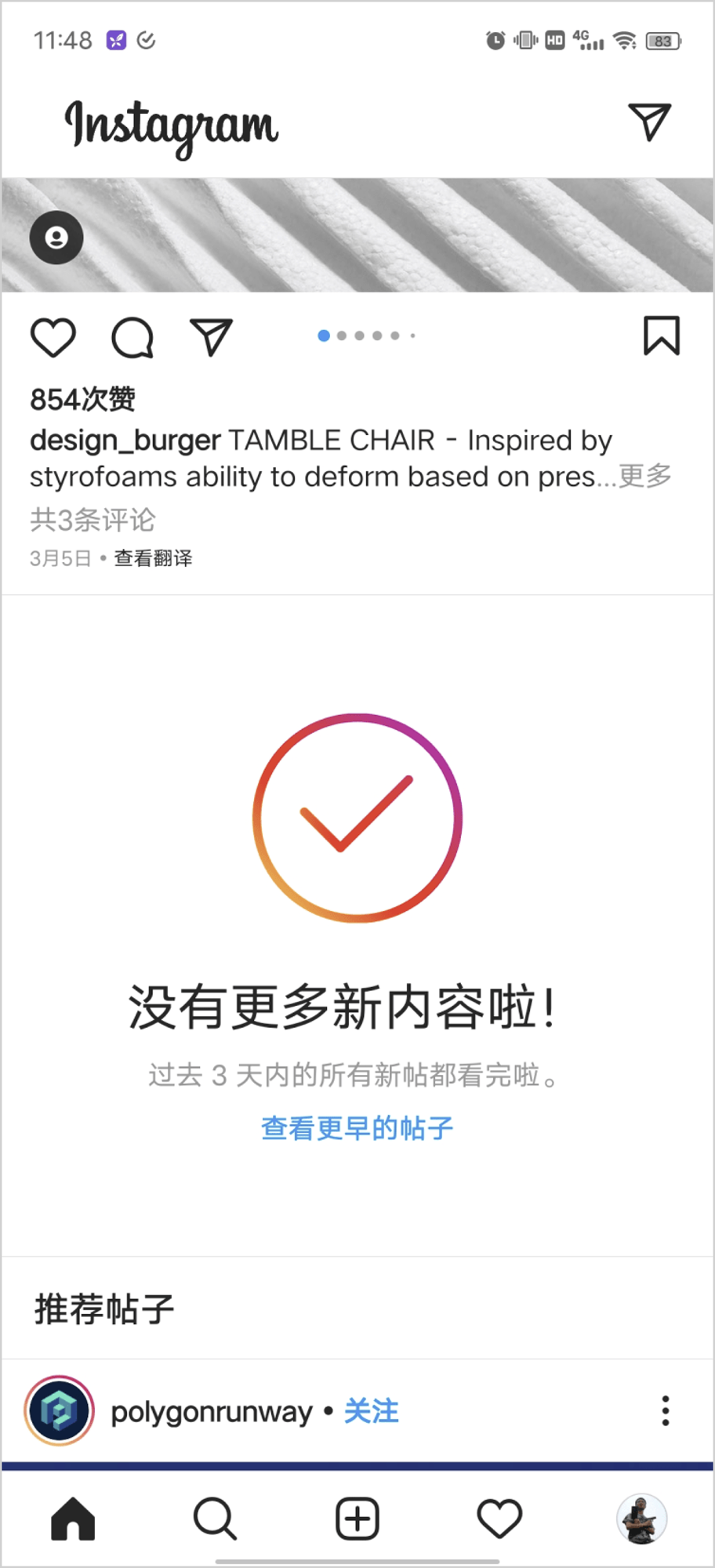Screen dimensions: 715x1568
Task: Open direct messages from the top bar
Action: coord(649,122)
